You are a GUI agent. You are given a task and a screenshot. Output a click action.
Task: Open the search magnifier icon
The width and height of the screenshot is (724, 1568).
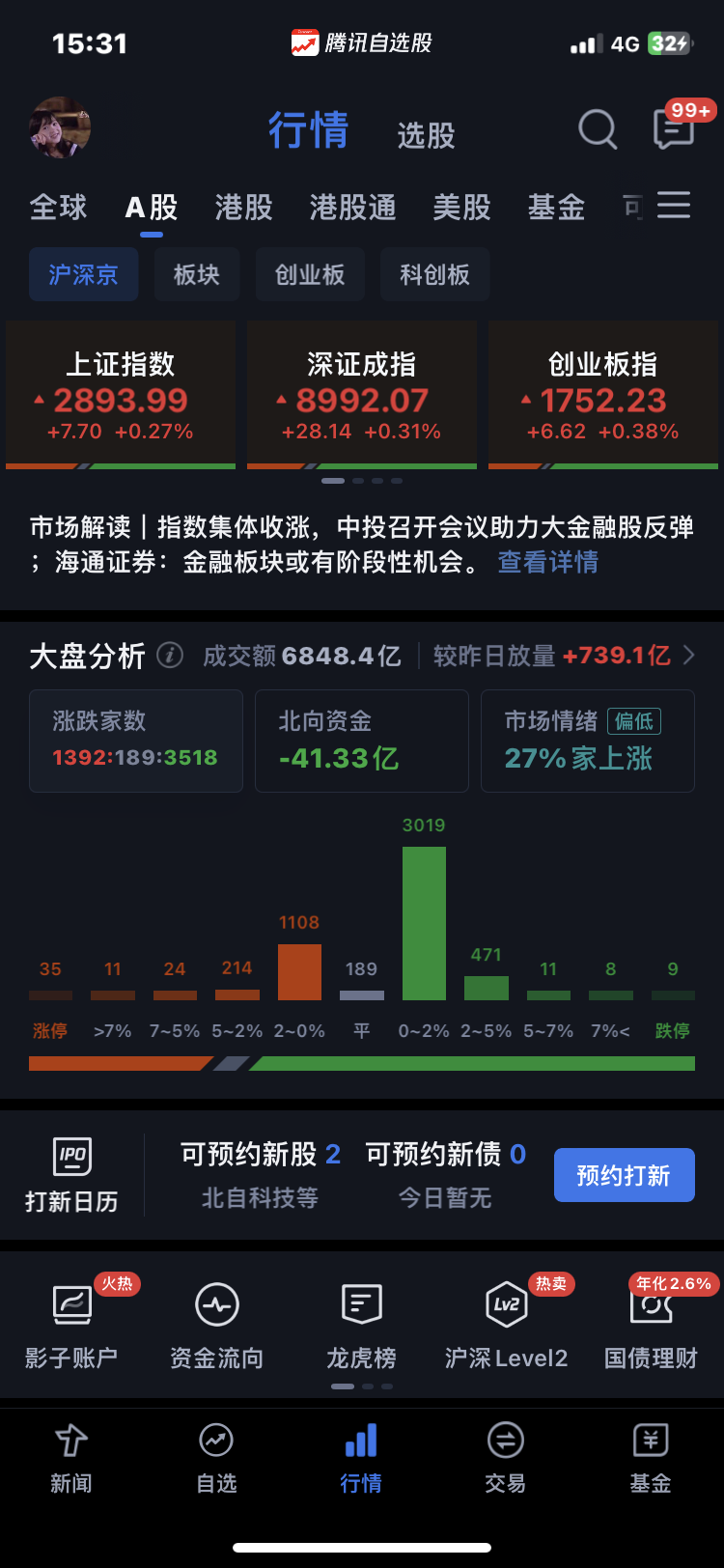[x=598, y=128]
